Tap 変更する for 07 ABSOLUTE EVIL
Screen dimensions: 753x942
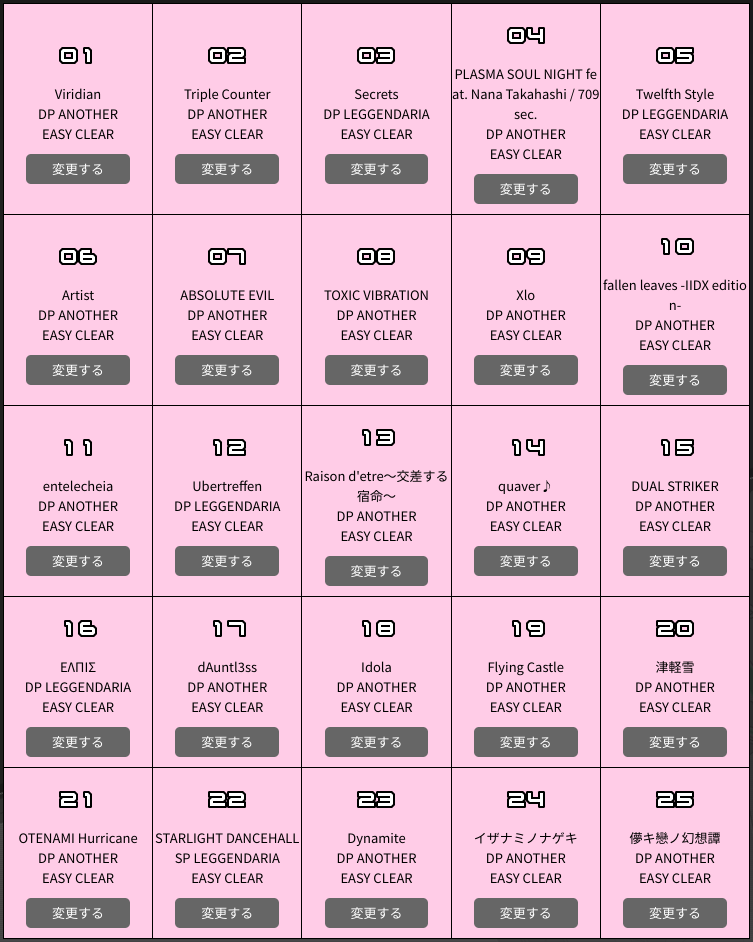tap(227, 369)
